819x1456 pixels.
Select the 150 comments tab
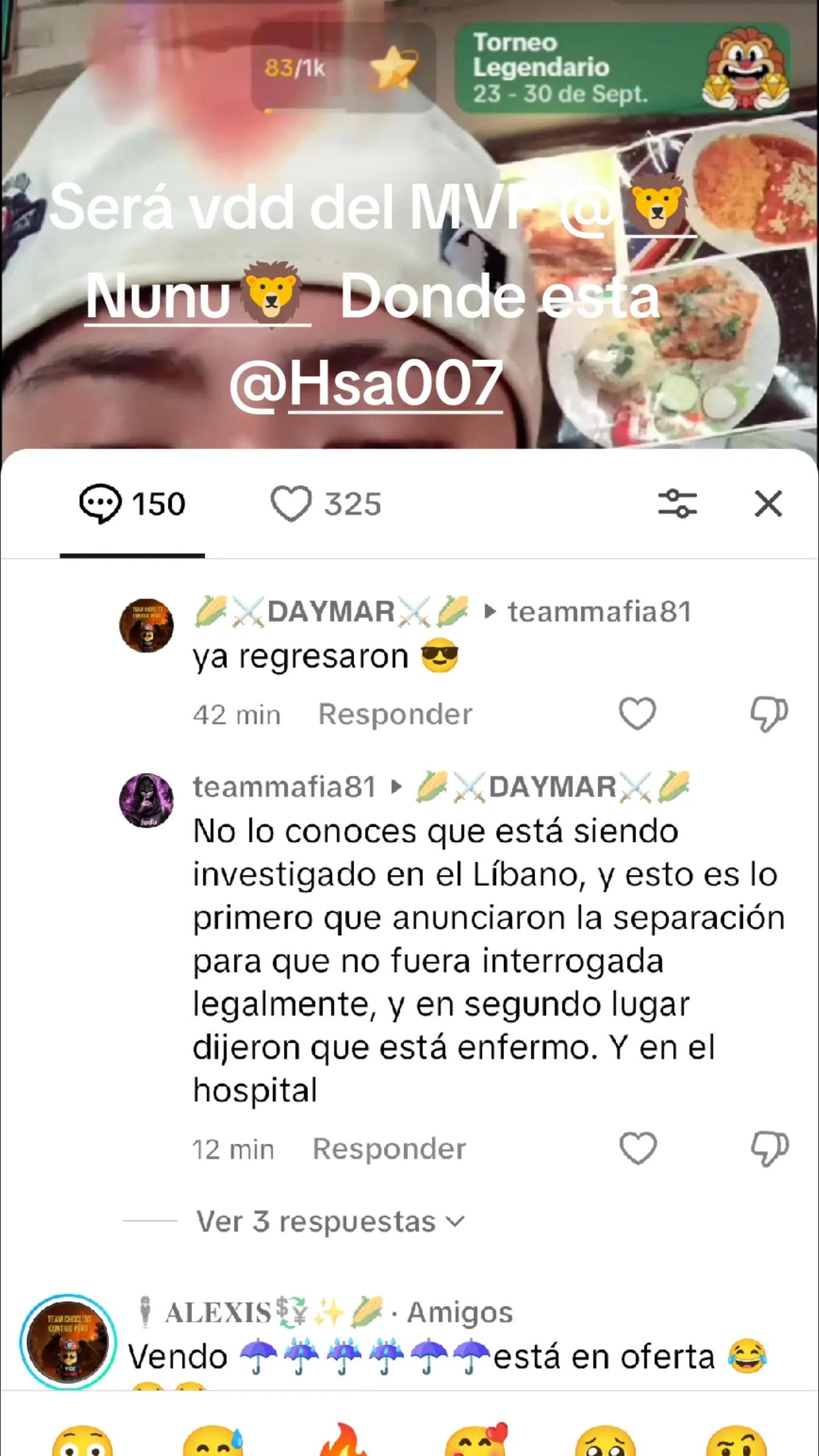(132, 504)
